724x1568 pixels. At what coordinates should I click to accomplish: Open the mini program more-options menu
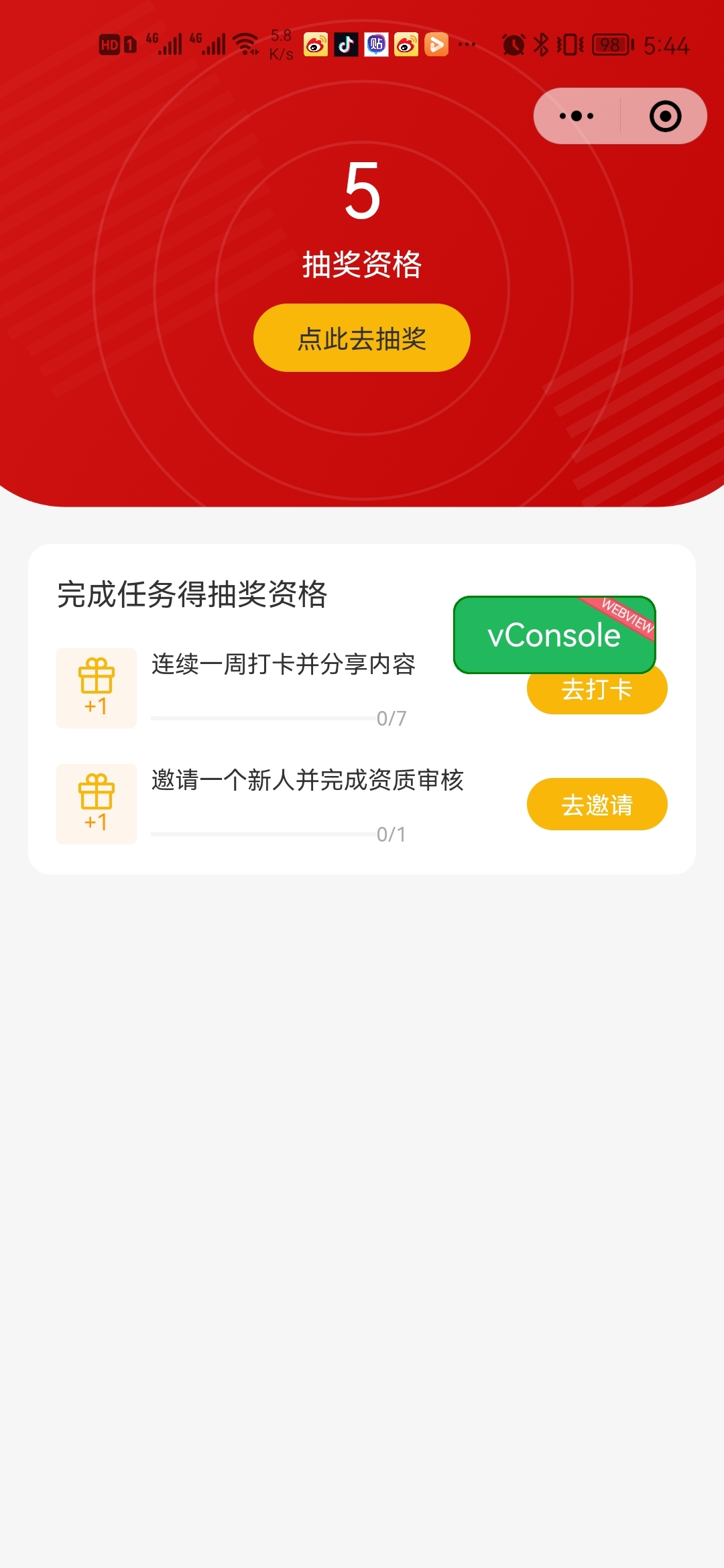pyautogui.click(x=577, y=116)
